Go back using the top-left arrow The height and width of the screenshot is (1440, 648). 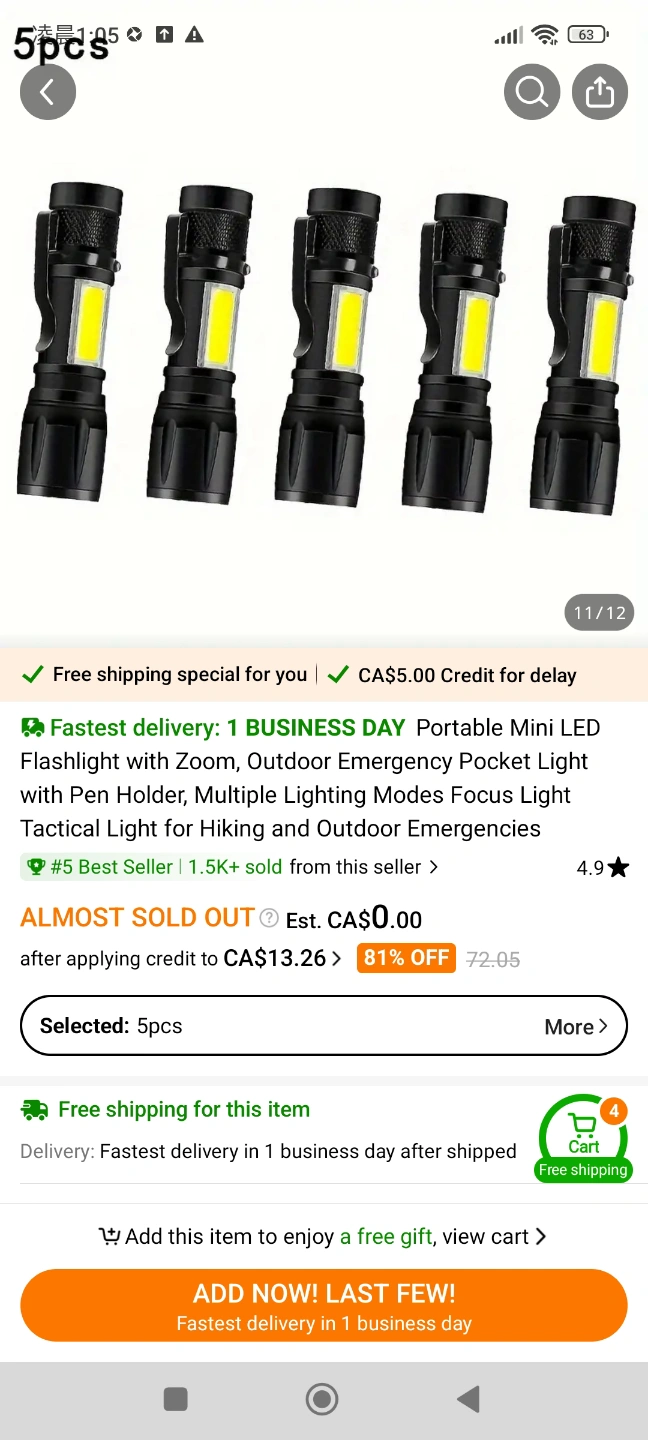(x=47, y=92)
